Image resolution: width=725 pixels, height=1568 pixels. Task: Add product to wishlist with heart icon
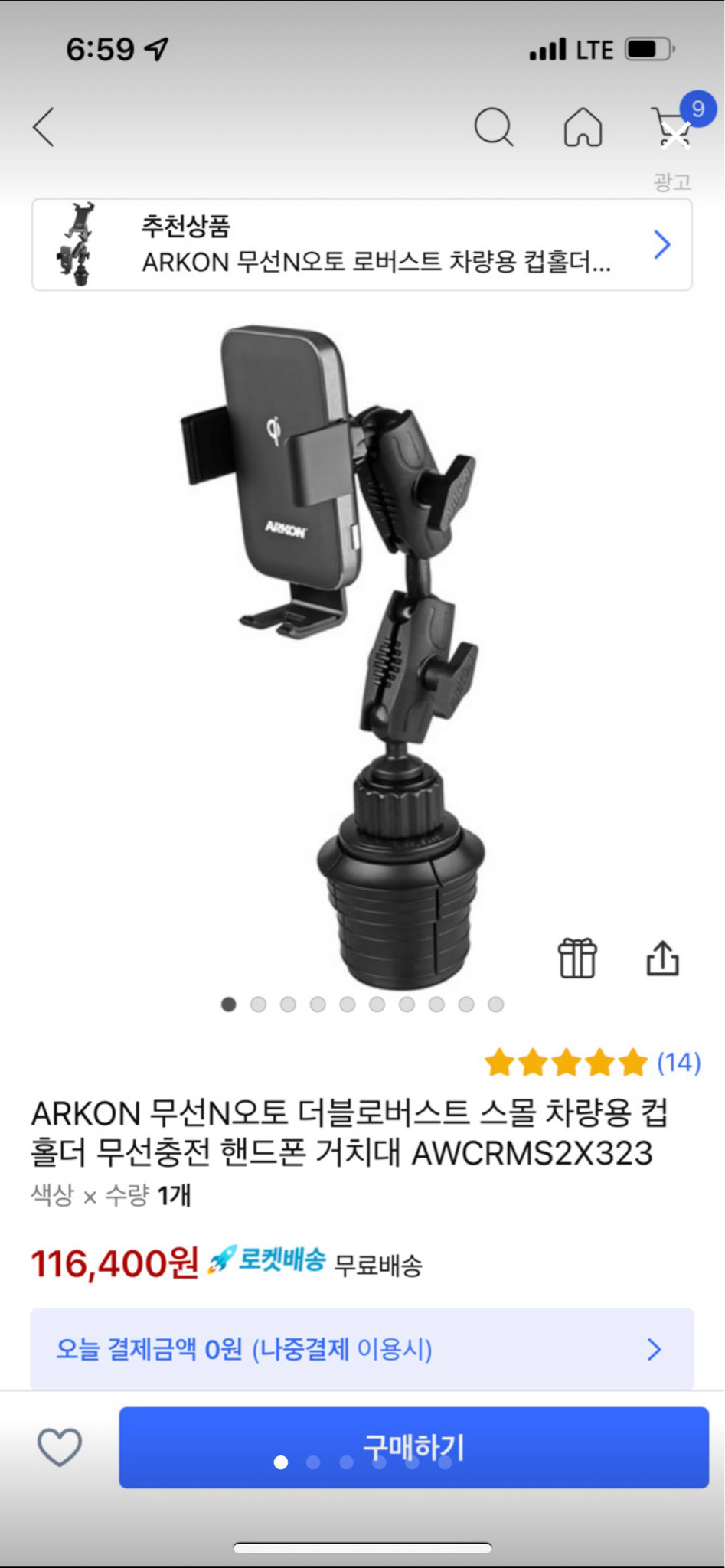(60, 1449)
